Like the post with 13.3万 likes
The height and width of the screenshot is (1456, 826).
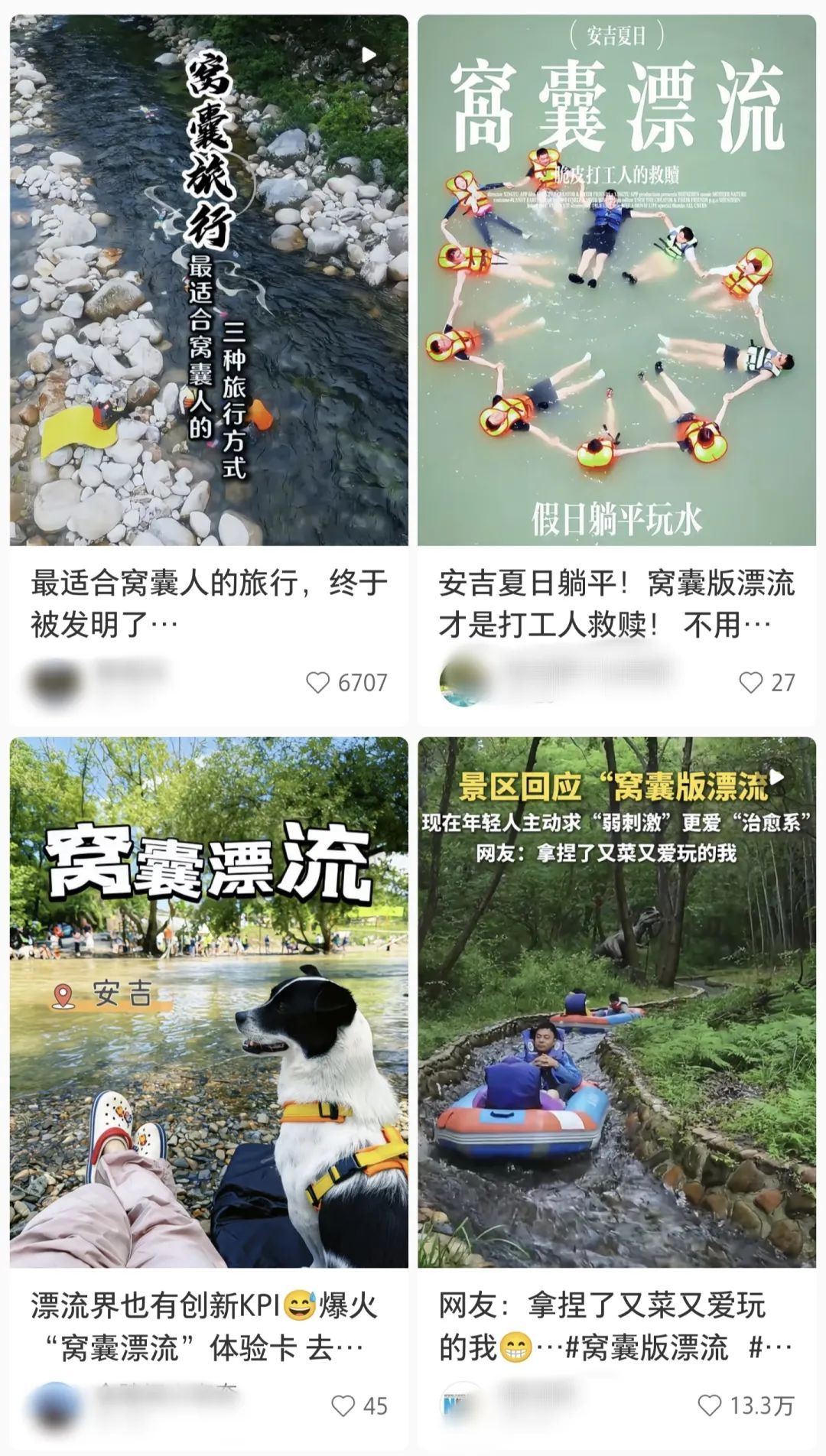point(710,1406)
